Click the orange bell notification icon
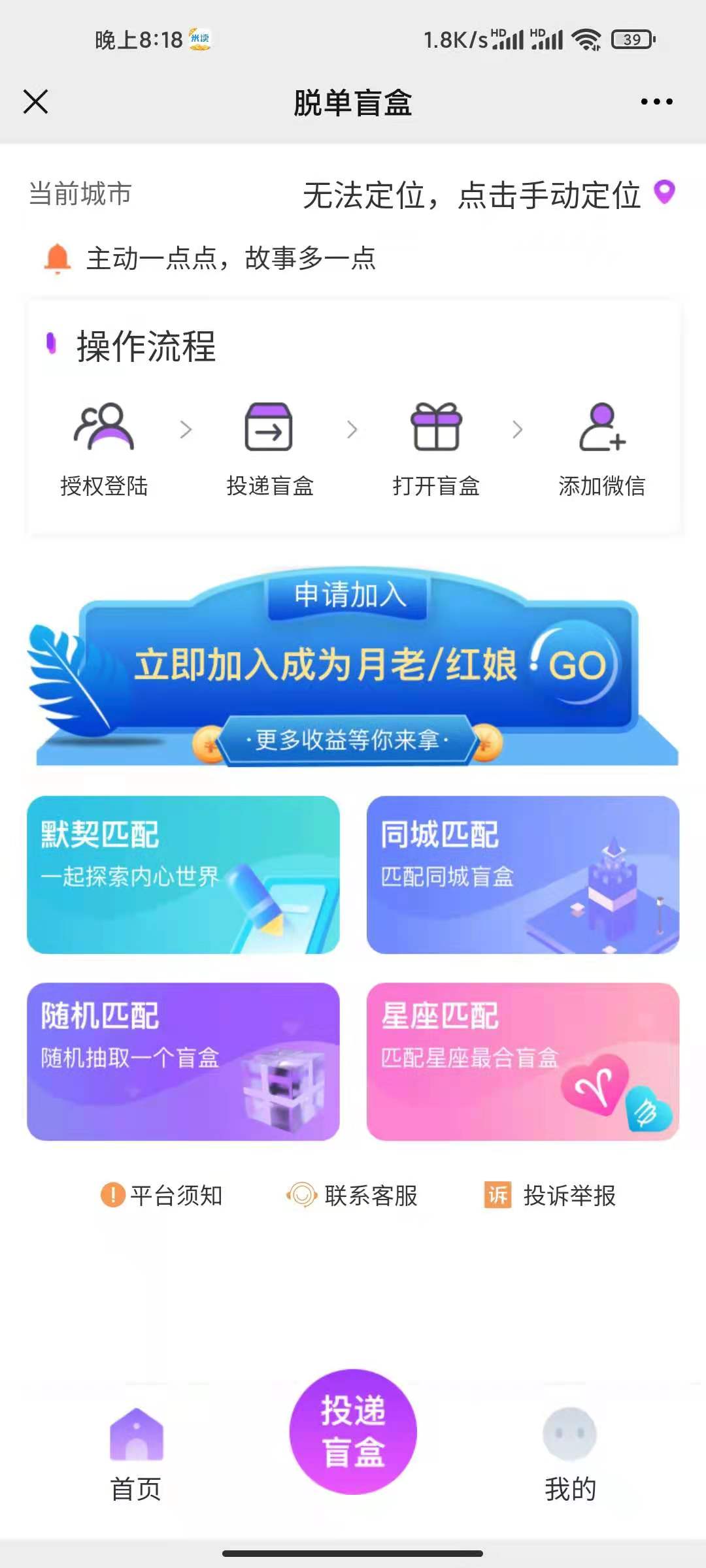Viewport: 706px width, 1568px height. (x=58, y=259)
